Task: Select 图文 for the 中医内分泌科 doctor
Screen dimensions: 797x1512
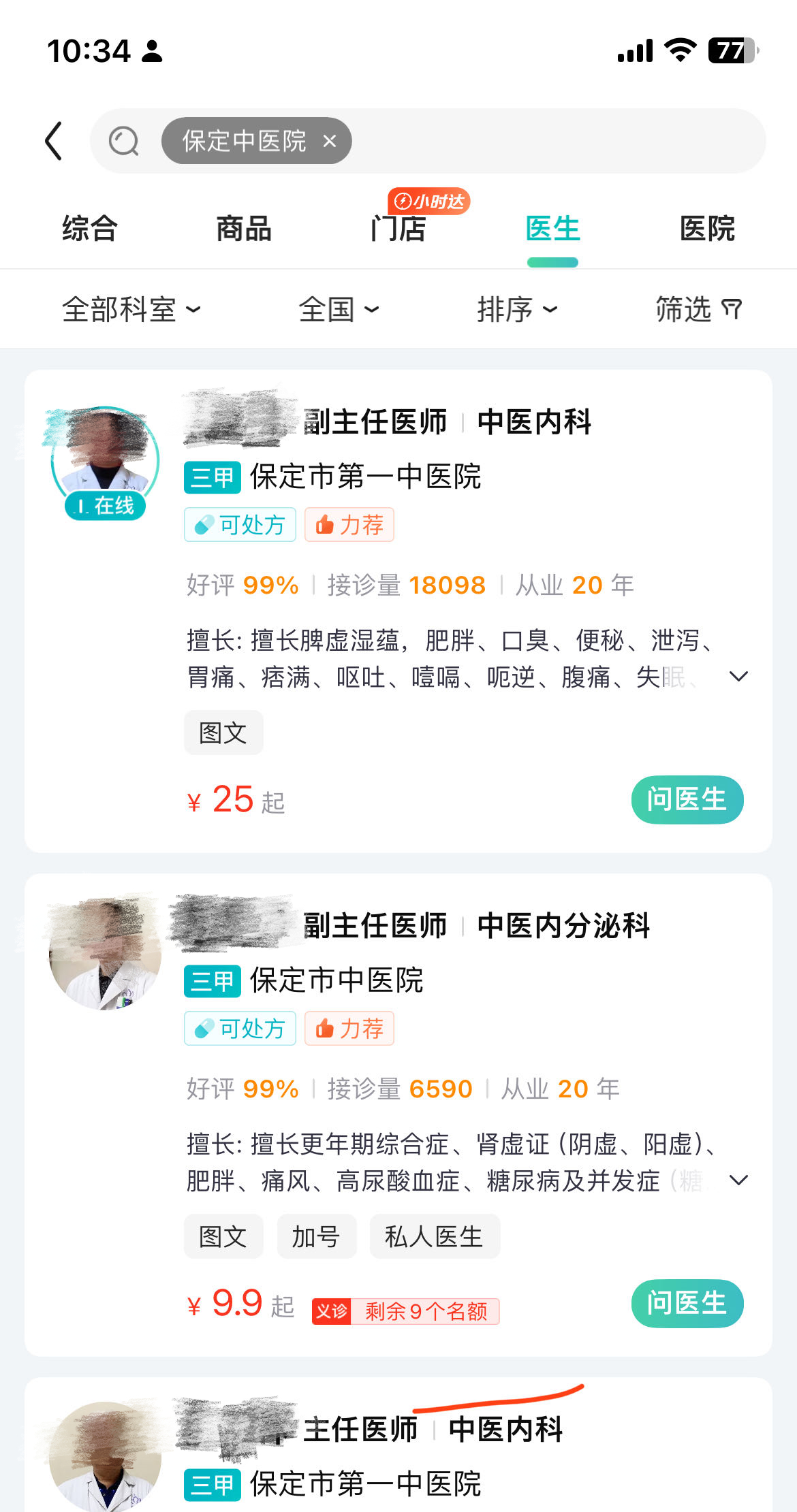Action: [223, 1236]
